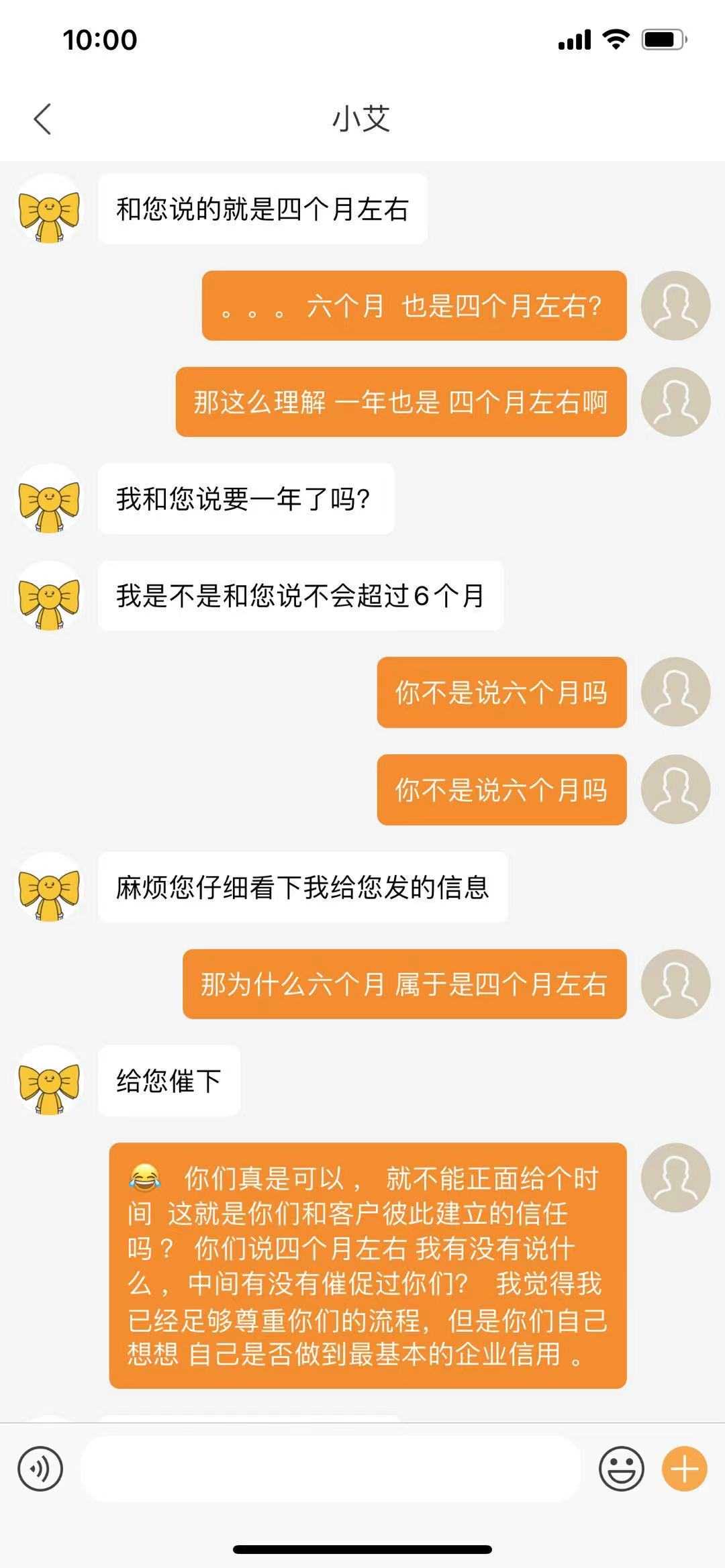Open the emoji picker
Viewport: 725px width, 1568px height.
tap(621, 1469)
